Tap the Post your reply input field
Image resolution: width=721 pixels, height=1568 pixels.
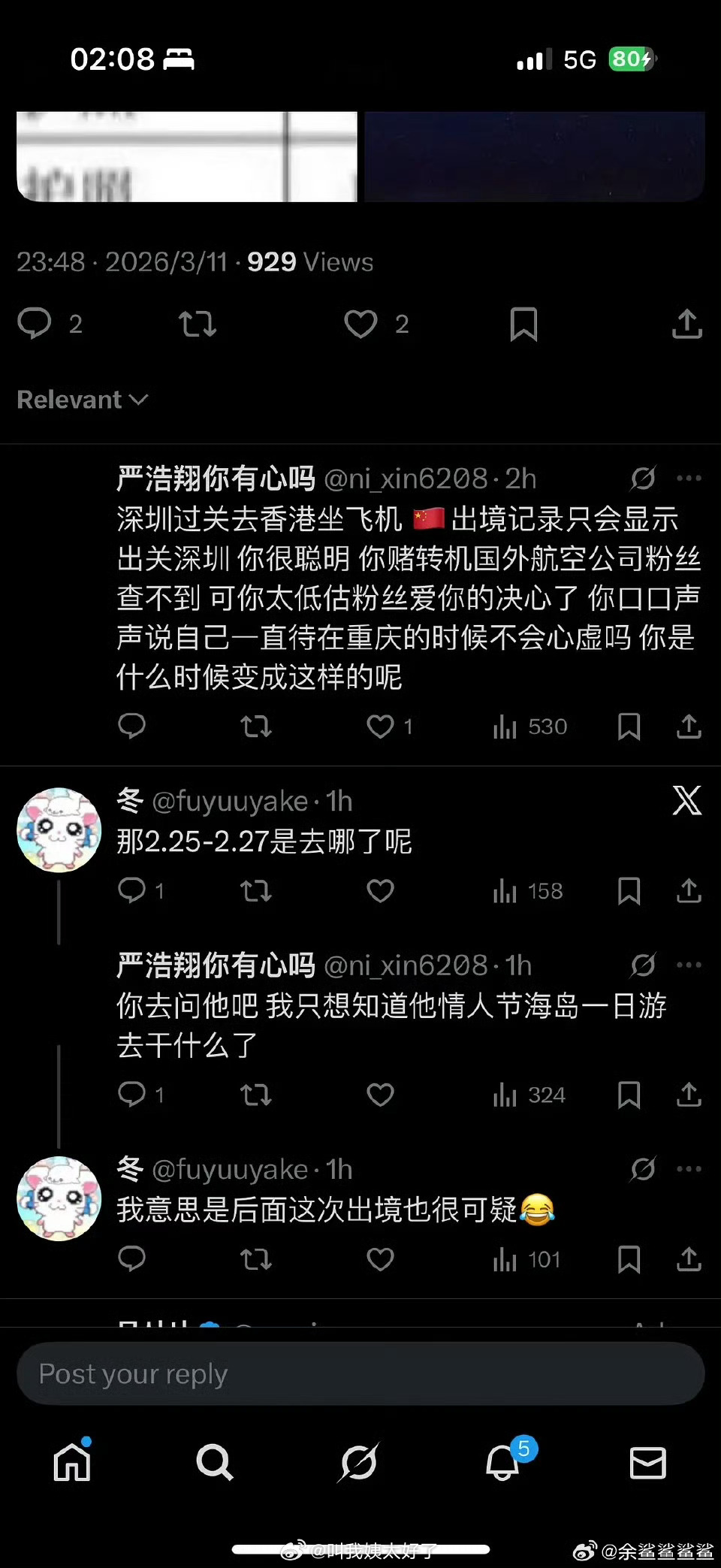pos(360,1373)
